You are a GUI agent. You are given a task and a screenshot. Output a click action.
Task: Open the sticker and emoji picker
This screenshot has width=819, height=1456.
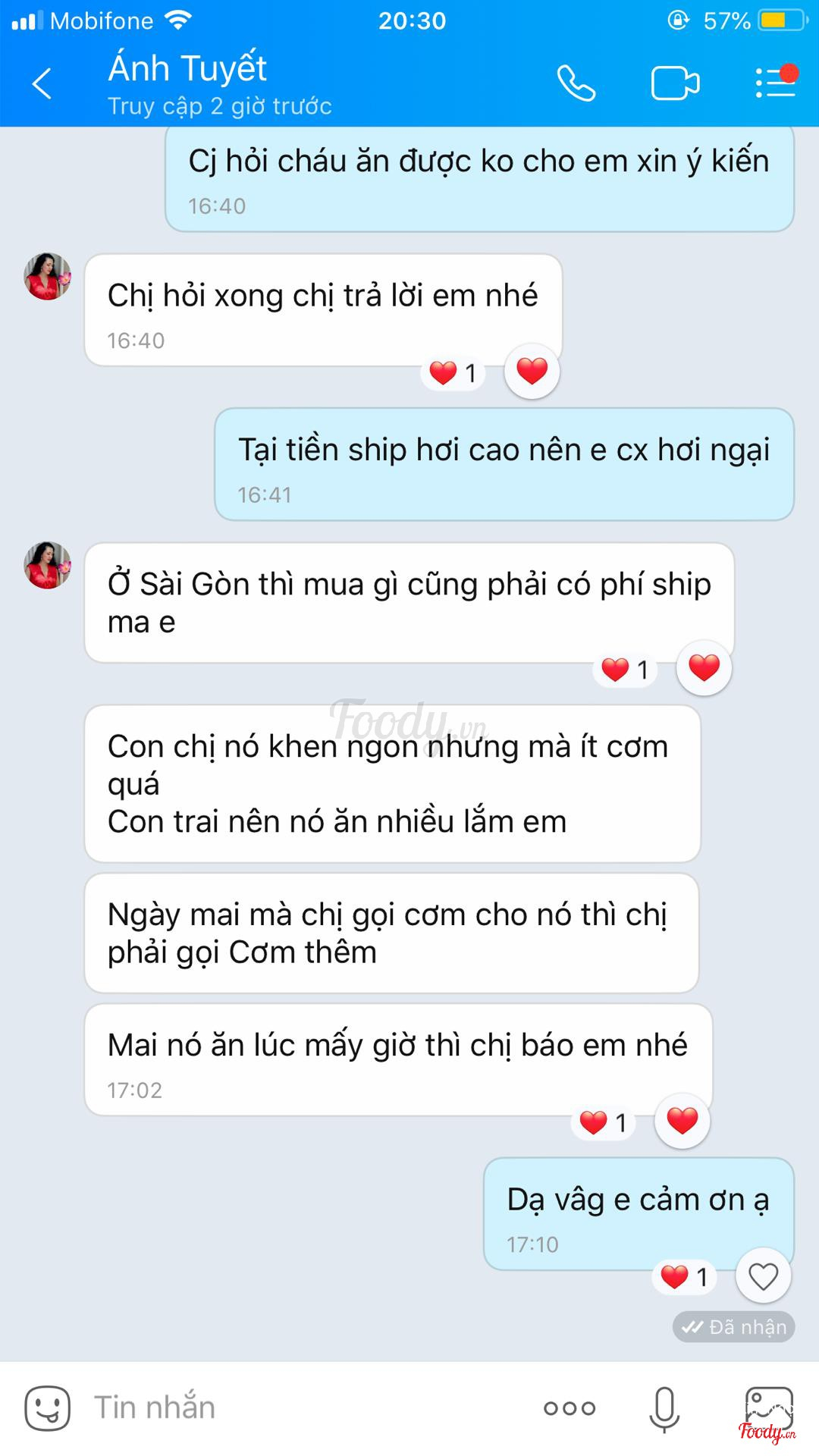47,1407
